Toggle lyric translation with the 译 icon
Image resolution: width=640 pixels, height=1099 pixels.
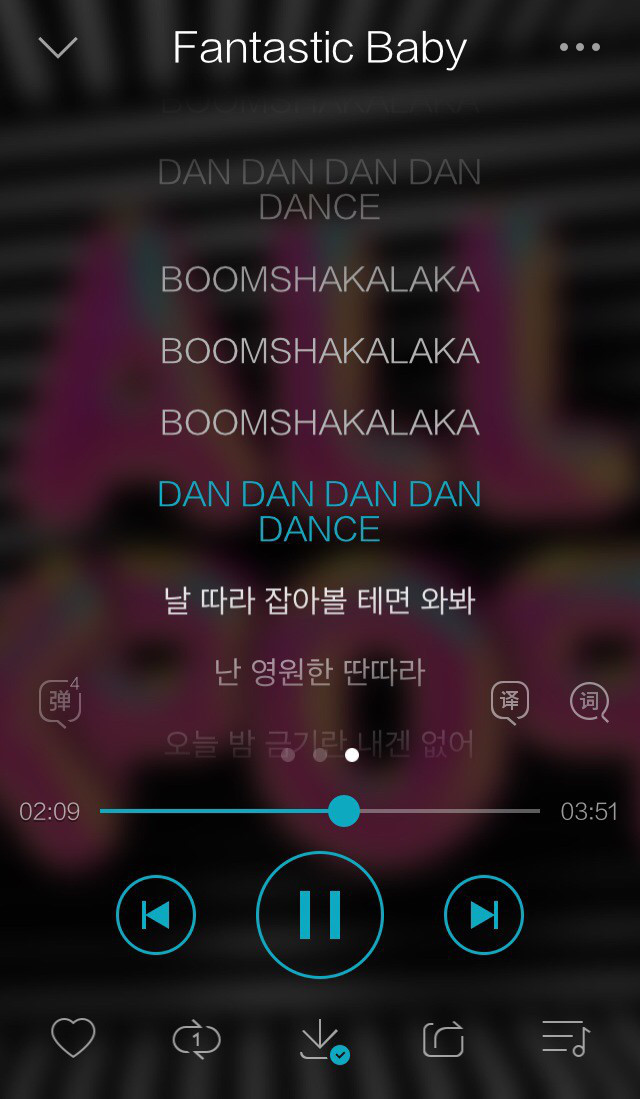tap(509, 702)
